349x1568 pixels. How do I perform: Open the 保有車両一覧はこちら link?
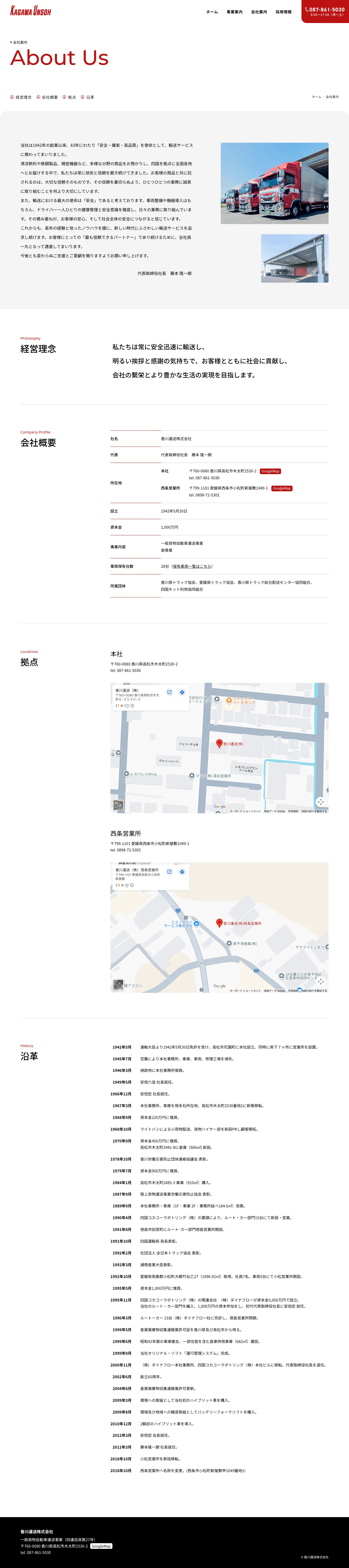(x=192, y=566)
